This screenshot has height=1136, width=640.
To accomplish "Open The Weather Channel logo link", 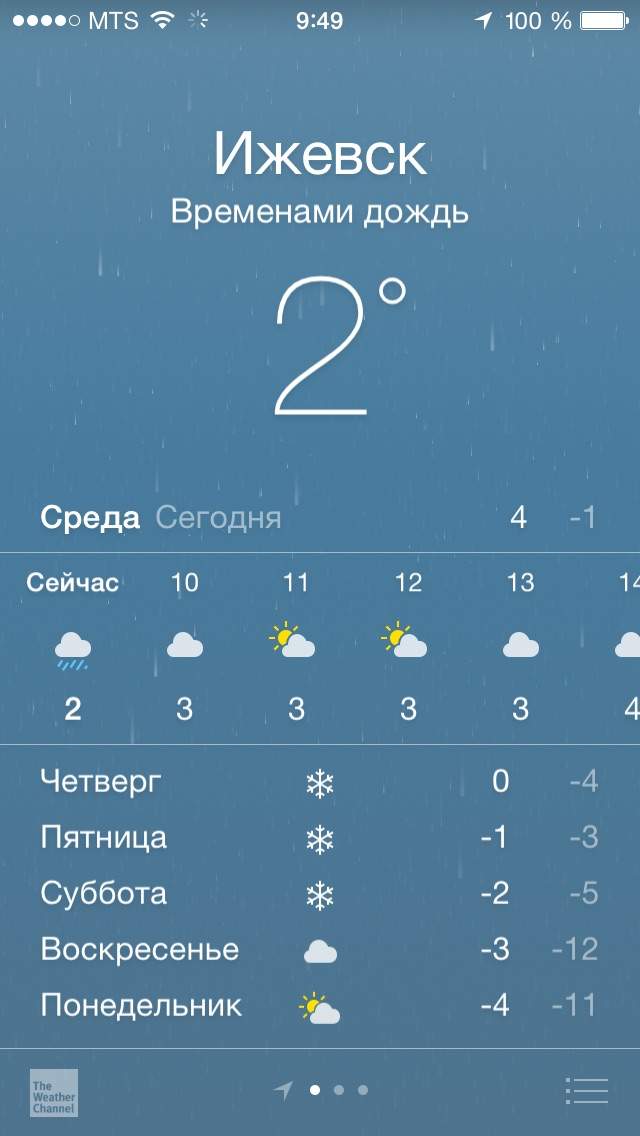I will click(54, 1093).
